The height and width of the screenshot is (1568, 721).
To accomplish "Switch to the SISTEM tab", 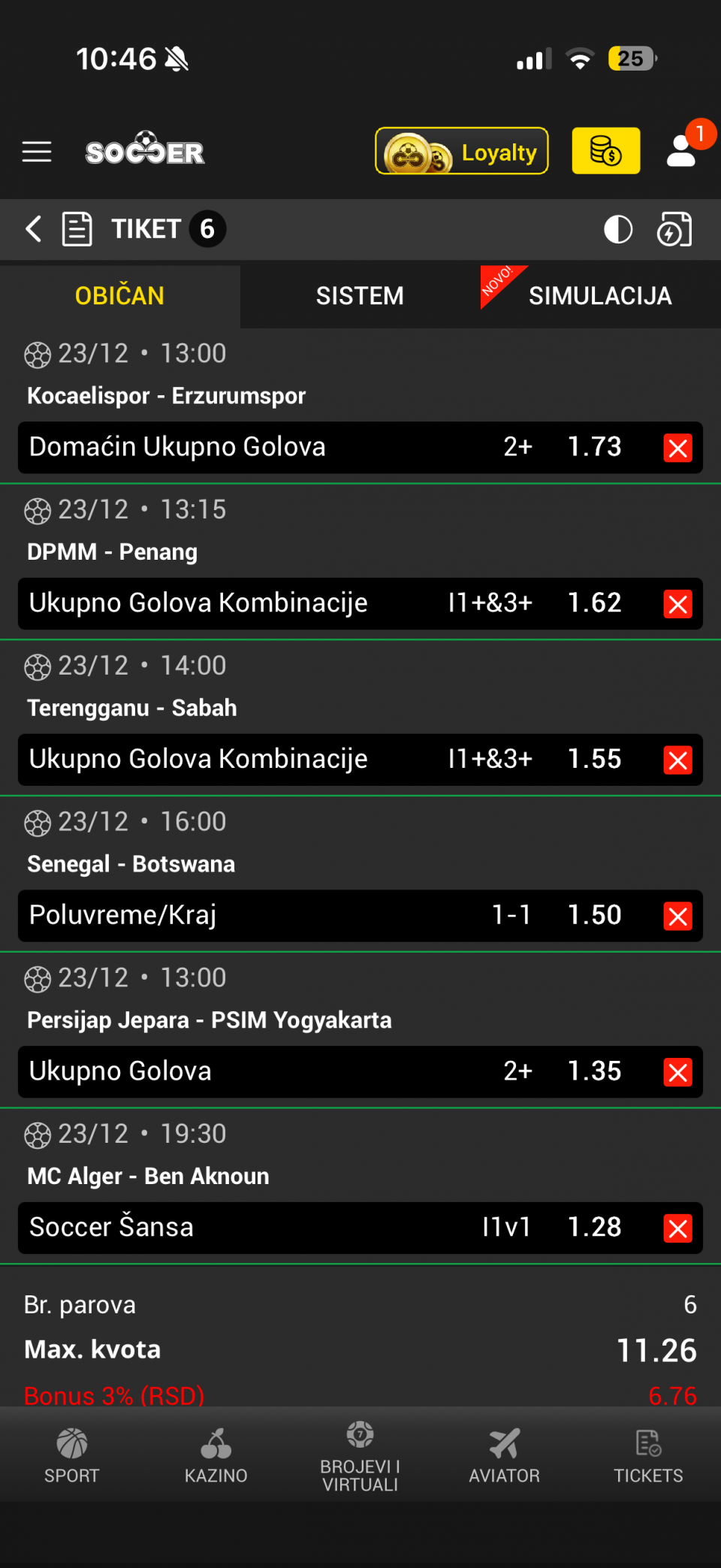I will click(360, 296).
